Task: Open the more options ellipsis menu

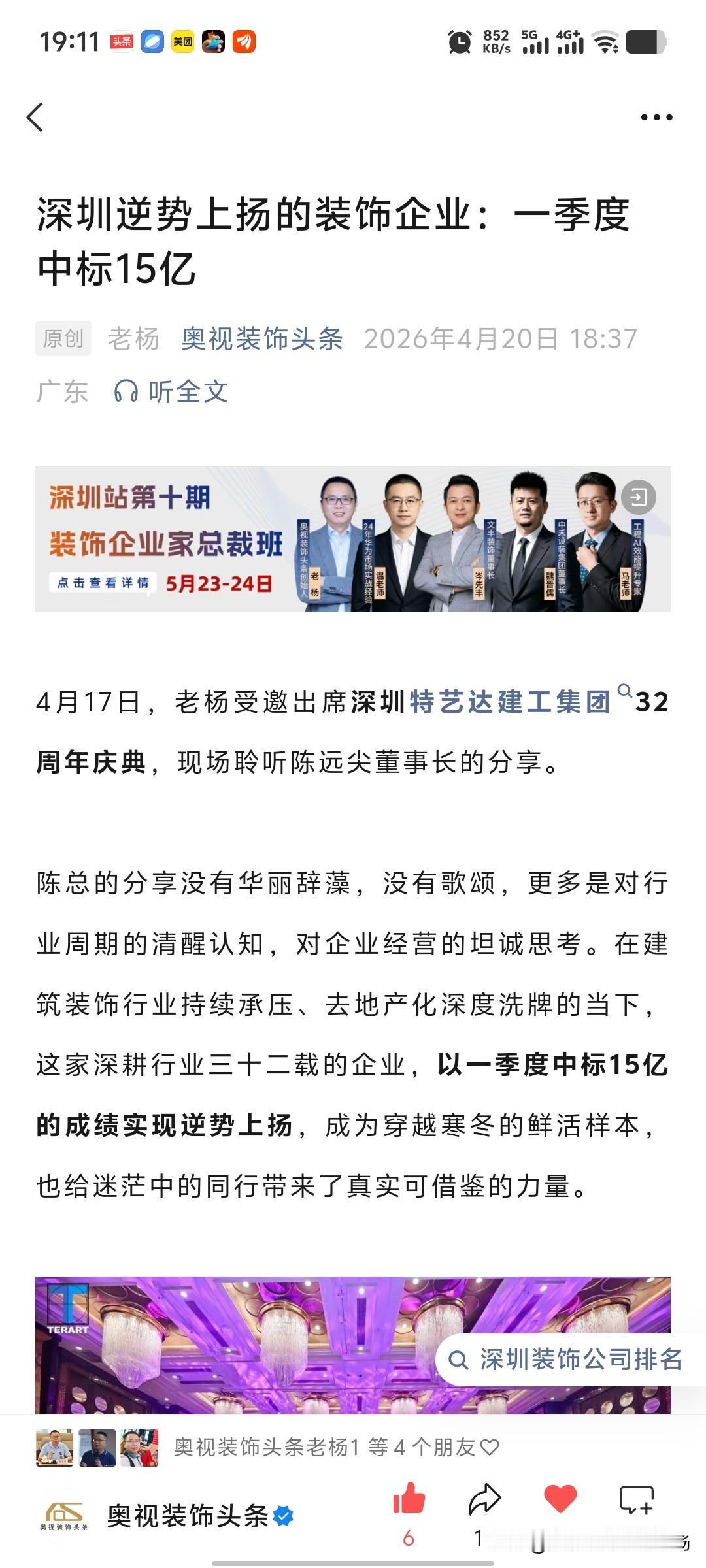Action: [x=658, y=116]
